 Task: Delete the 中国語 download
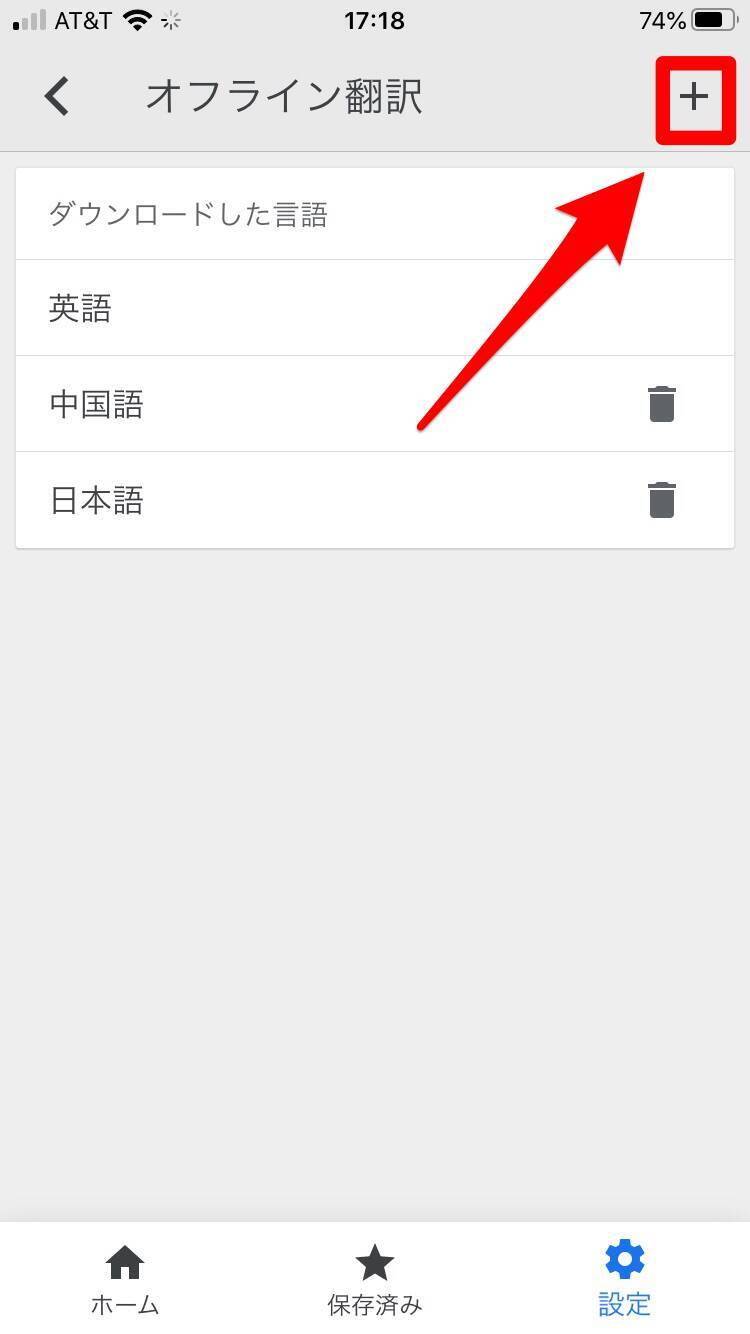[662, 404]
